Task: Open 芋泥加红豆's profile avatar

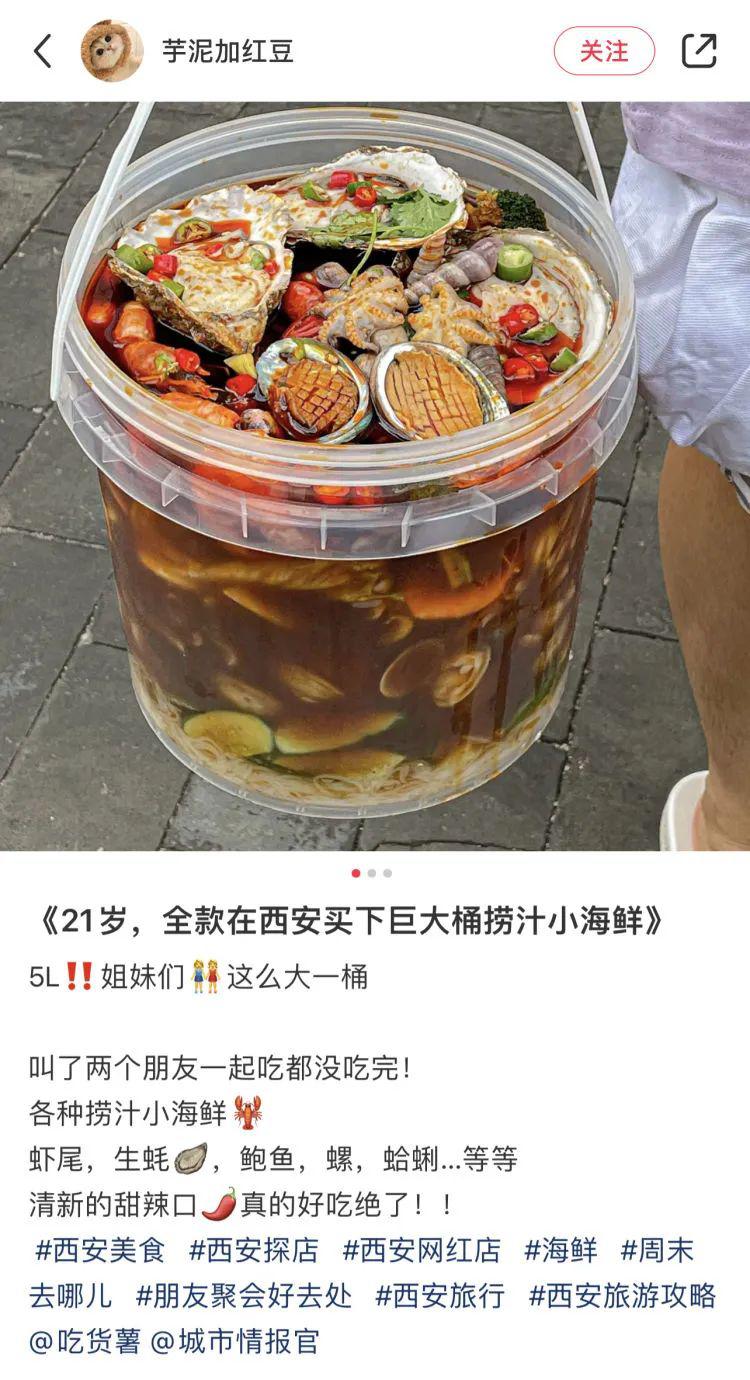Action: coord(111,51)
